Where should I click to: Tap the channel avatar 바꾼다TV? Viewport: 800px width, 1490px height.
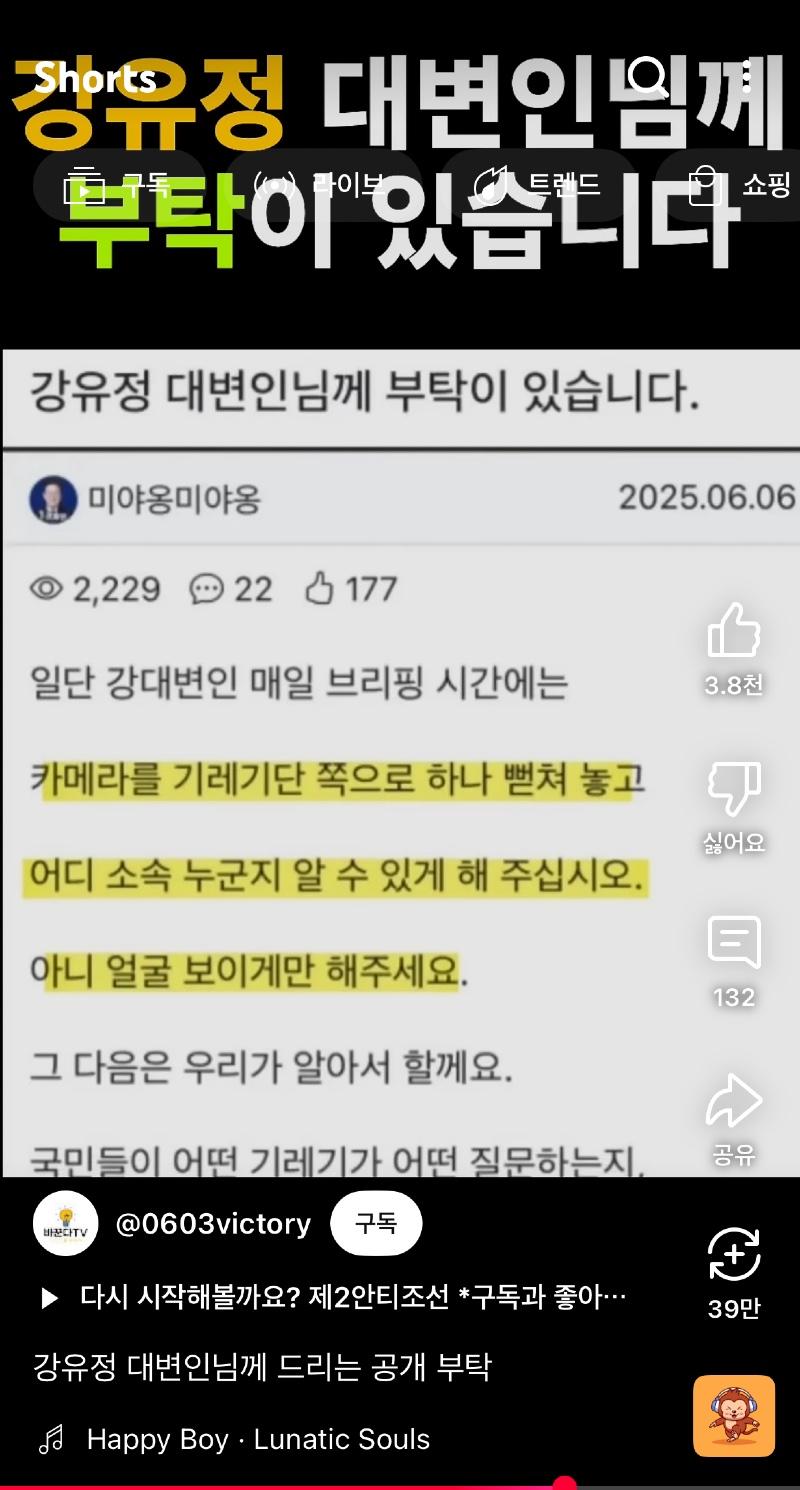[x=66, y=1224]
